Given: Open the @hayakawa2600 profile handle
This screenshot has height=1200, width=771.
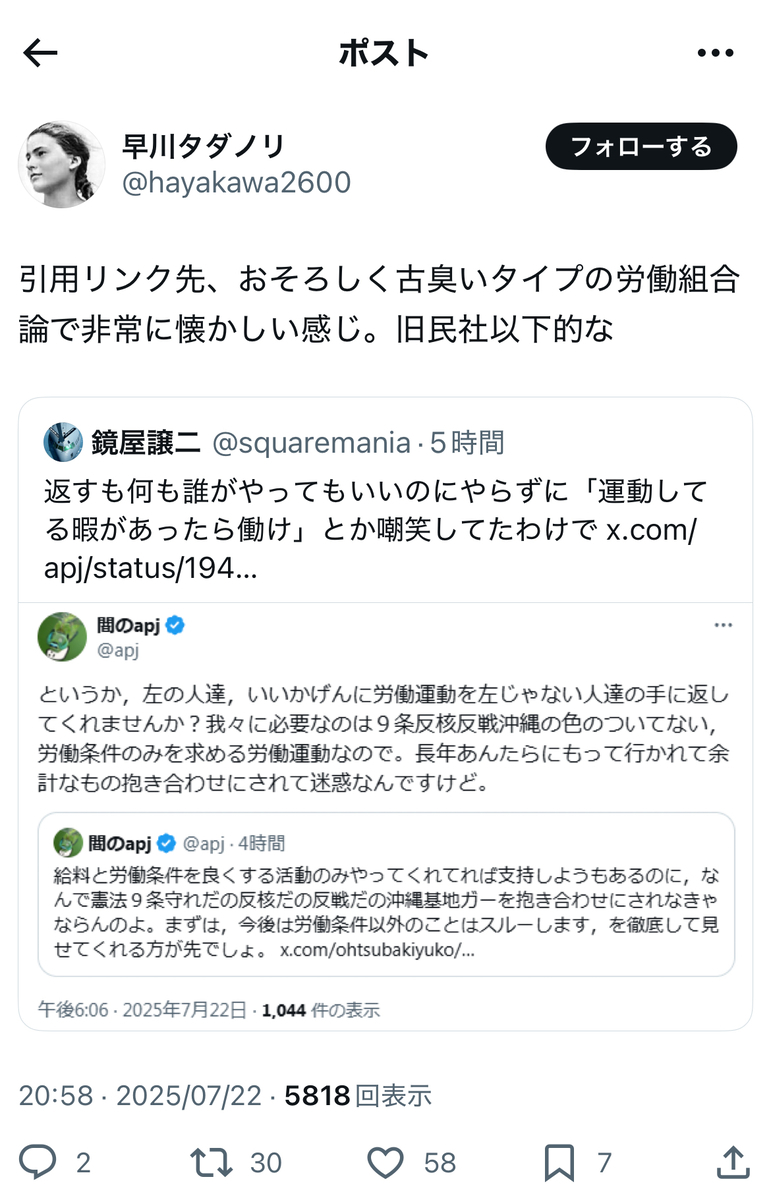Looking at the screenshot, I should click(x=236, y=183).
